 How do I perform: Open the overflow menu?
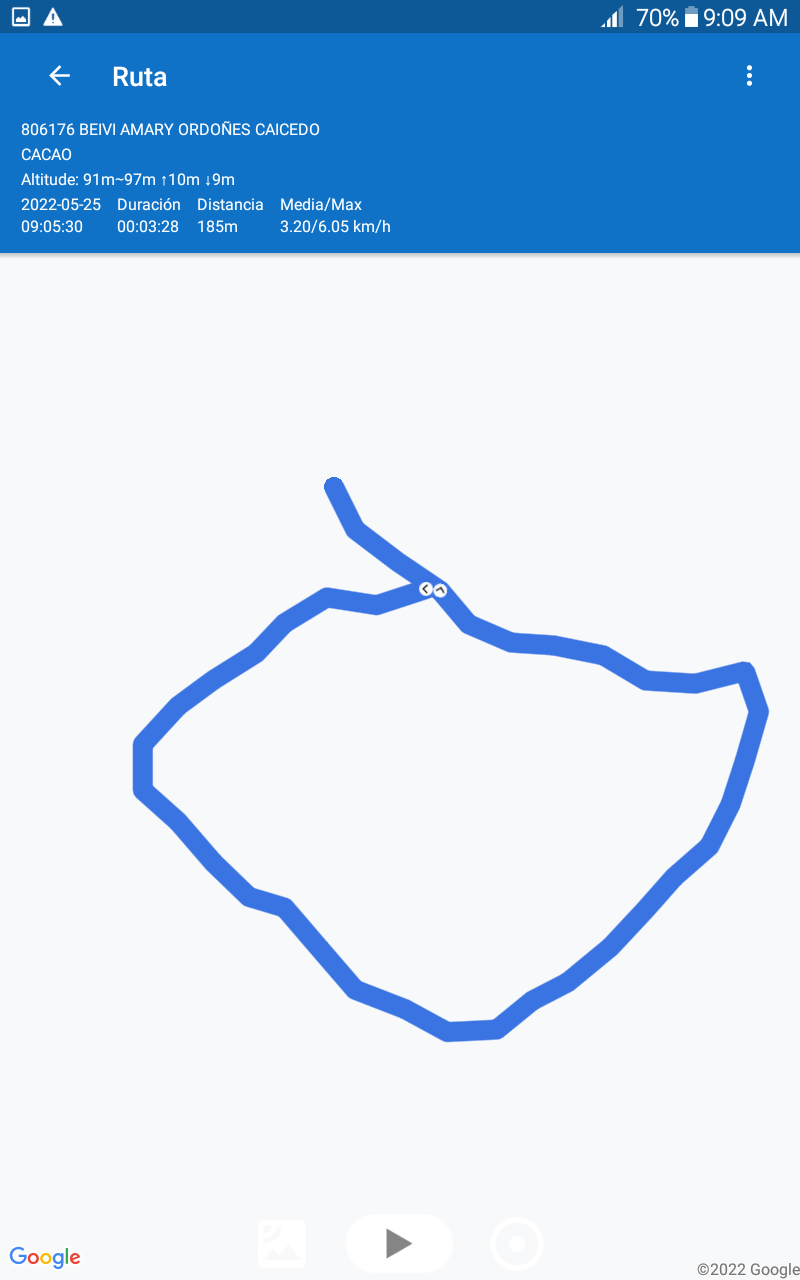pyautogui.click(x=749, y=76)
